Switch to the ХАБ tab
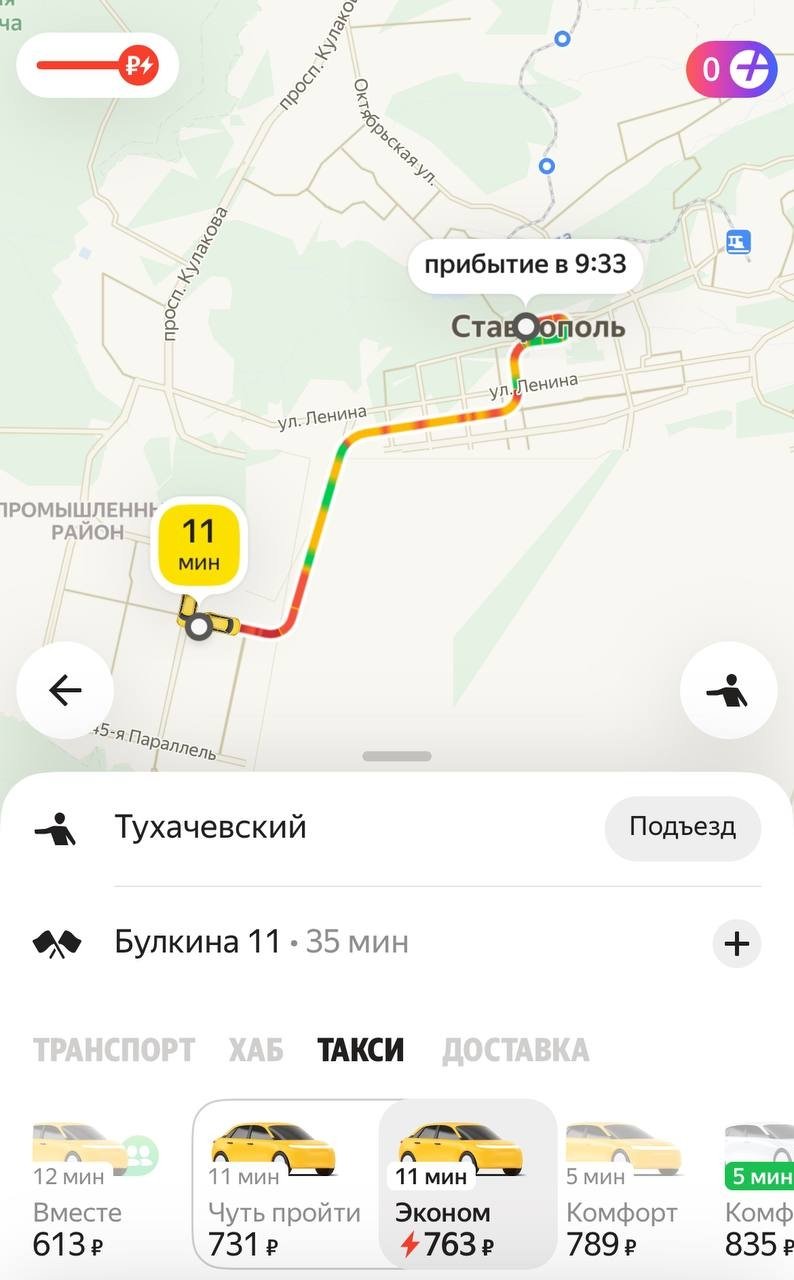 click(256, 1050)
